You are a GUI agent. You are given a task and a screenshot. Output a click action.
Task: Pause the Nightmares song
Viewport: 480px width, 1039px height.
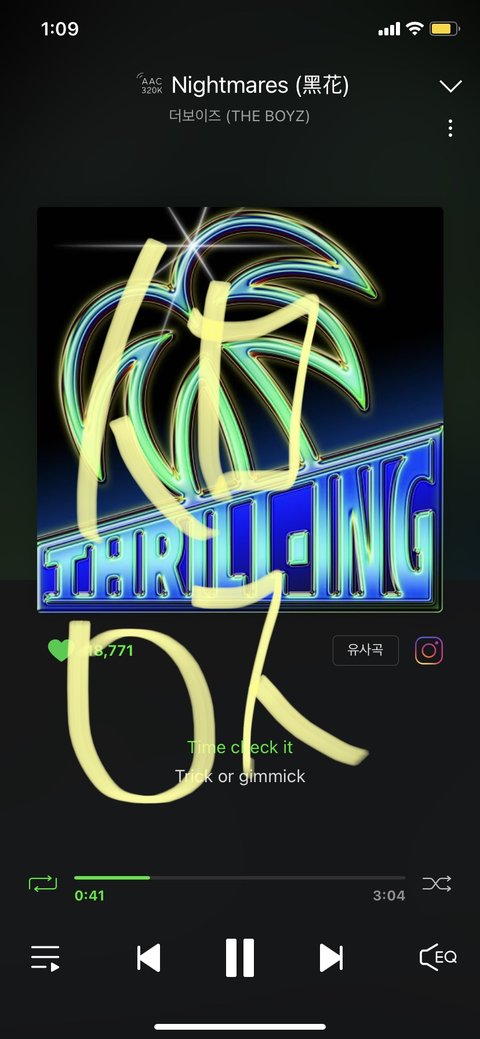(x=240, y=958)
